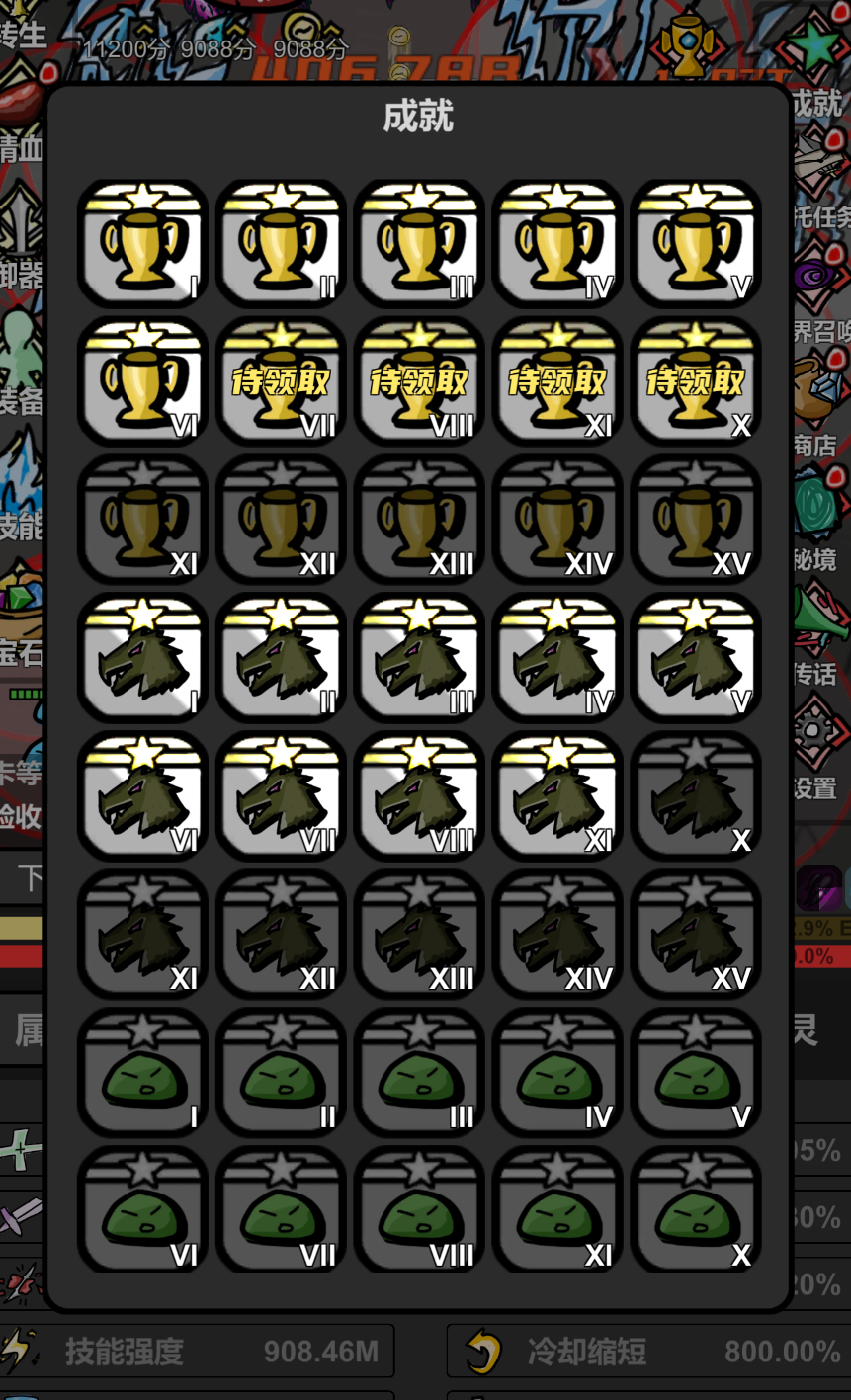
Task: Open wolf achievement V
Action: click(x=696, y=658)
